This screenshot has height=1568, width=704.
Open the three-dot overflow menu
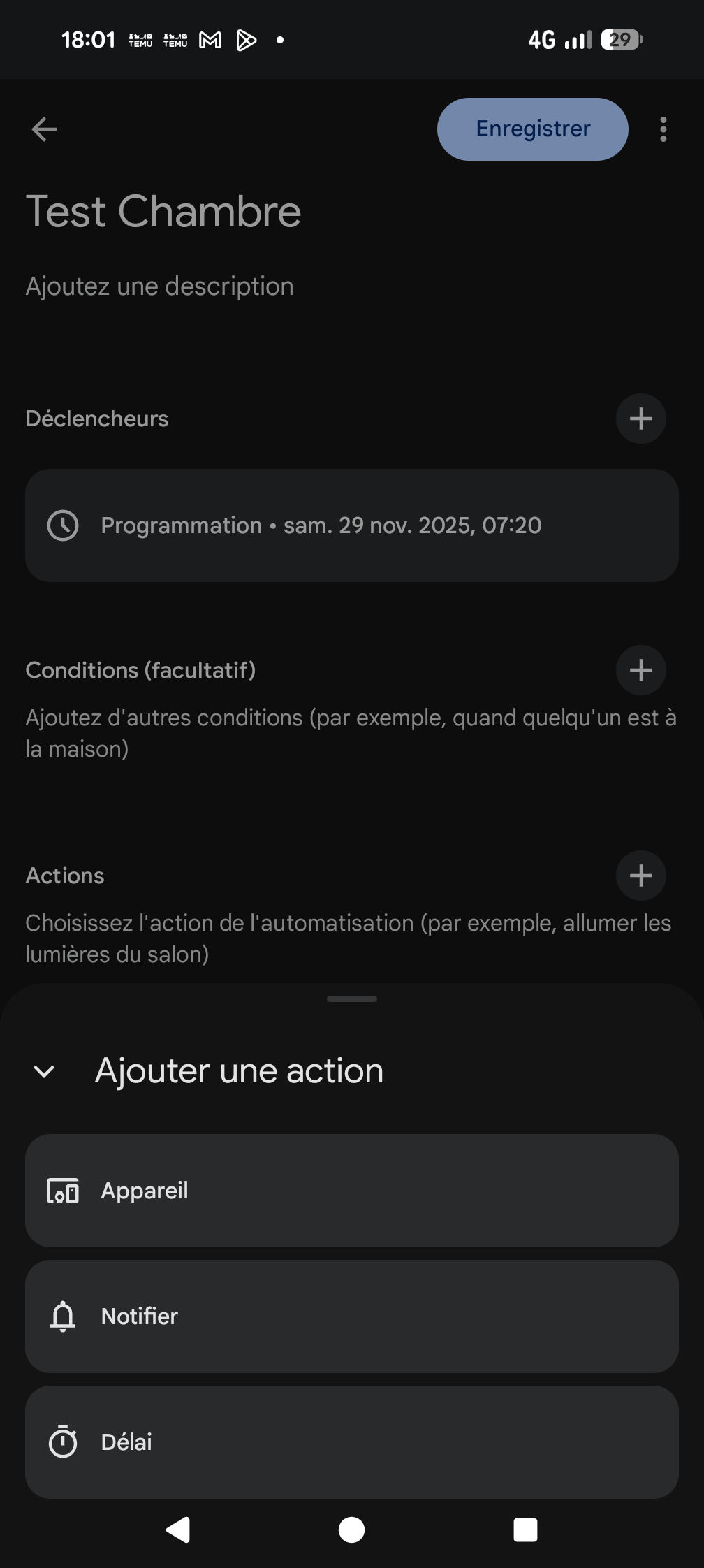coord(663,129)
